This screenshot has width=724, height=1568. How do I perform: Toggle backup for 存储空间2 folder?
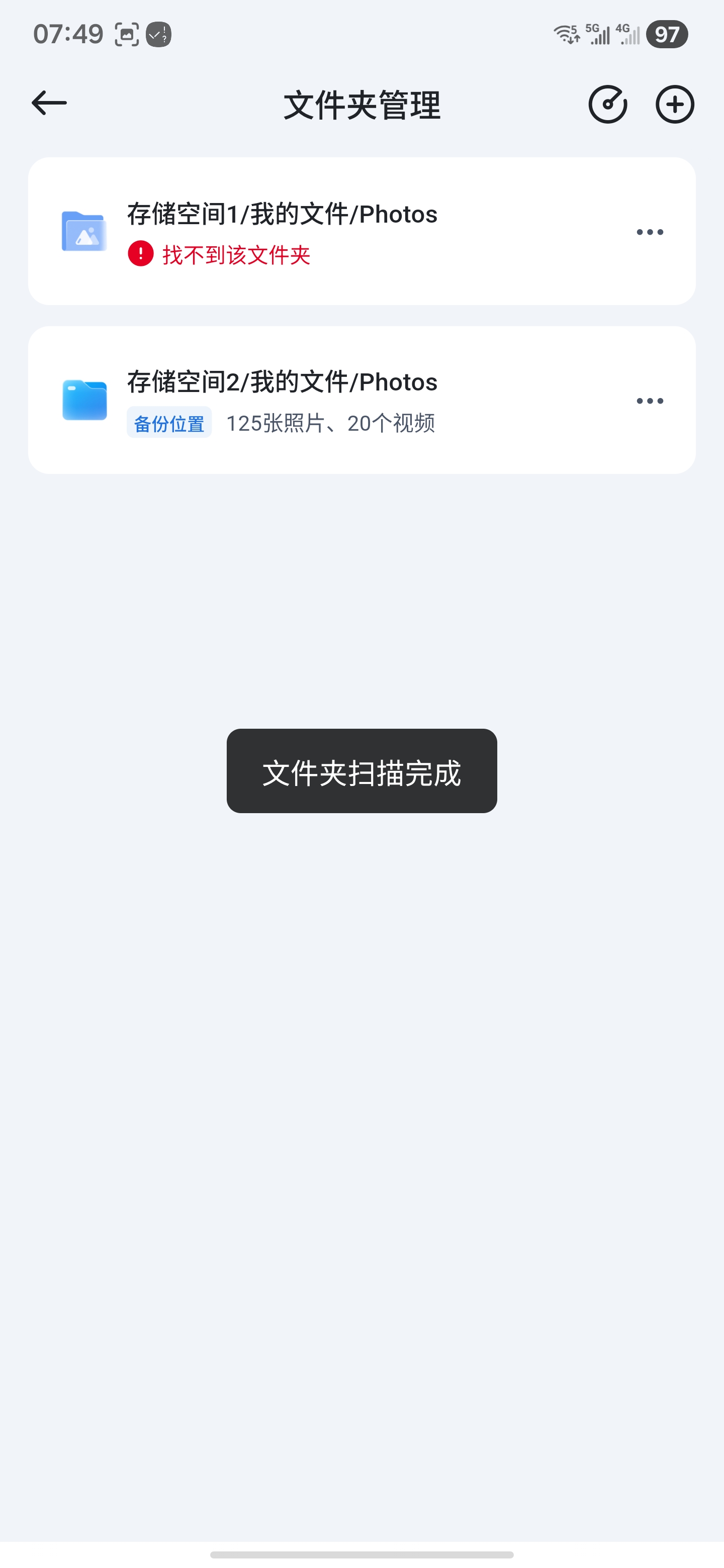(x=168, y=423)
